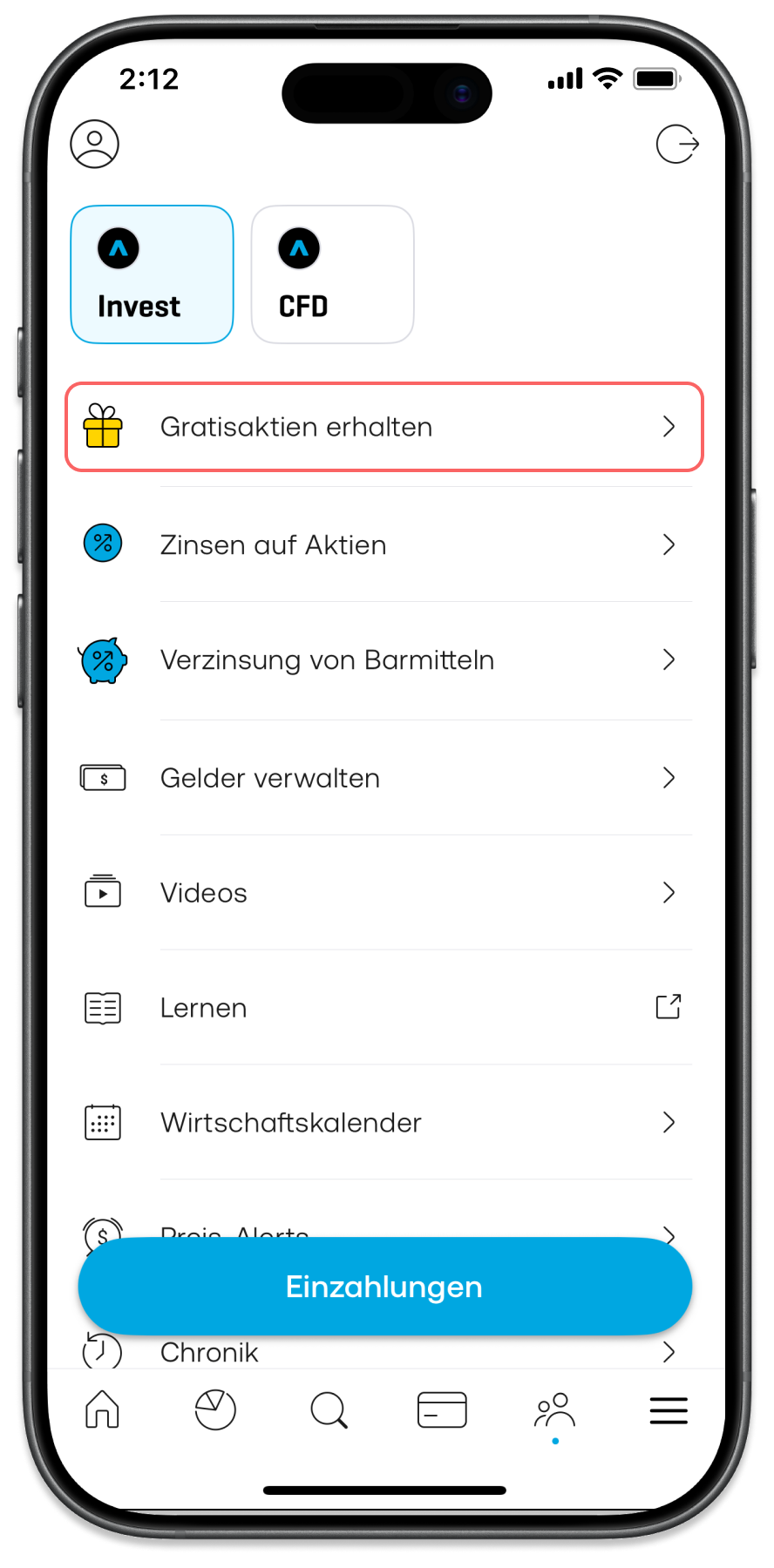
Task: Open the Chronik row
Action: coord(384,1353)
